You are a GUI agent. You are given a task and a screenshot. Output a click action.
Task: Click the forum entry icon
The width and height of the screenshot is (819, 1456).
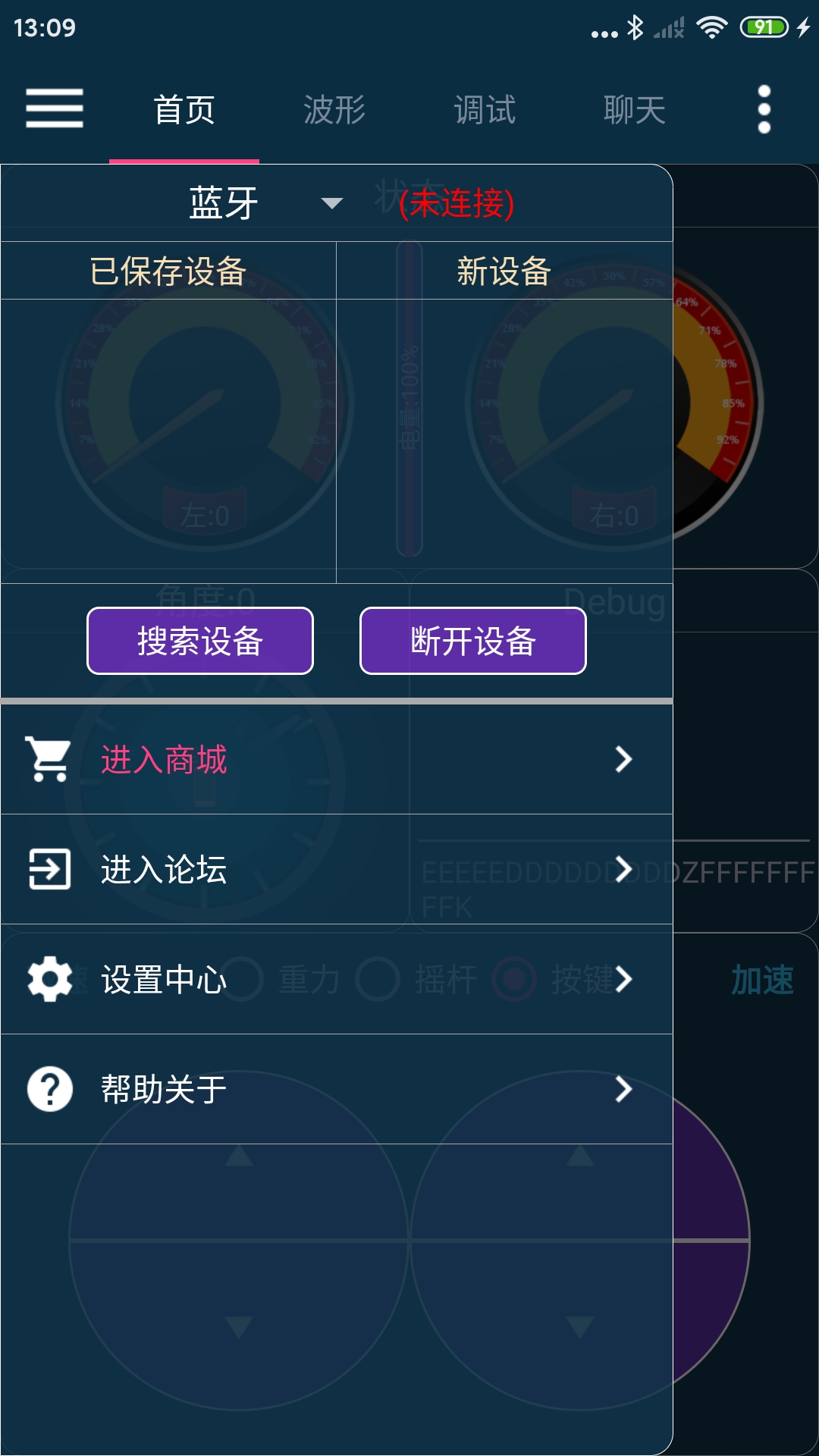[x=49, y=871]
